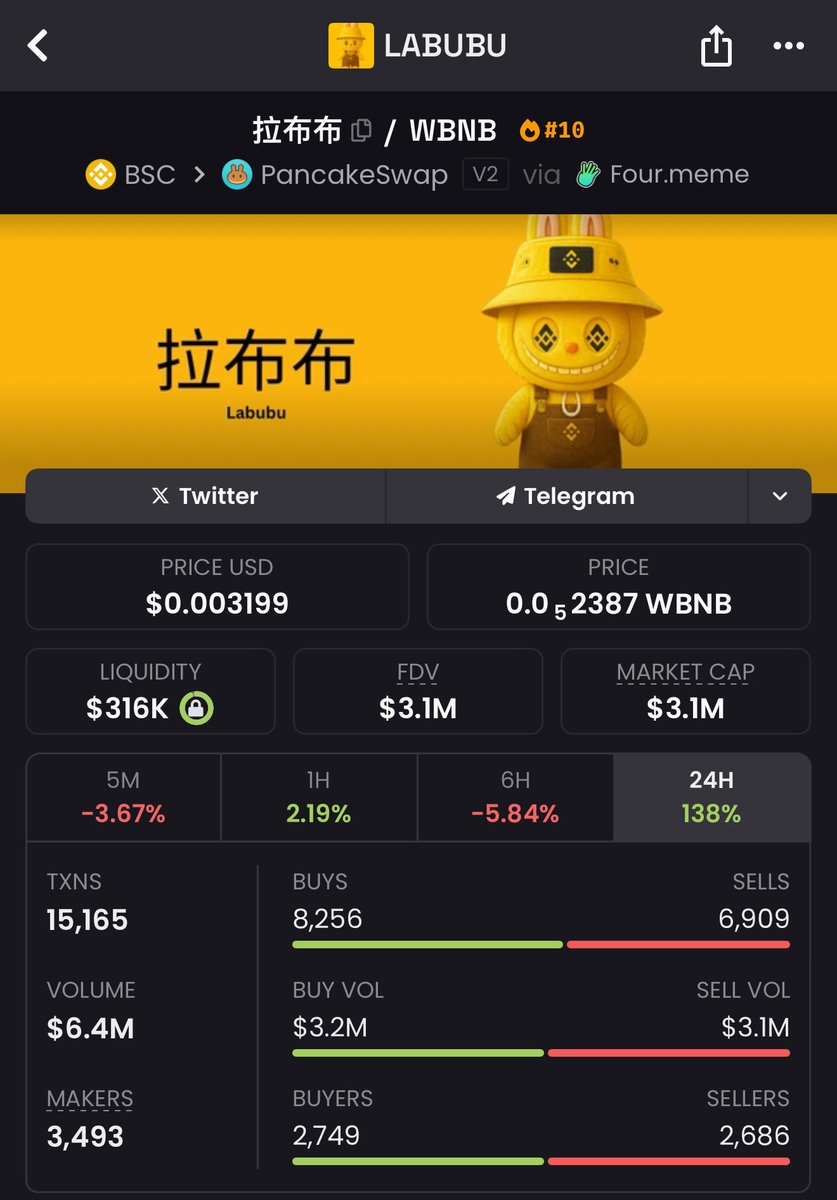Select the 6H timeframe stats
The image size is (837, 1200).
tap(515, 797)
